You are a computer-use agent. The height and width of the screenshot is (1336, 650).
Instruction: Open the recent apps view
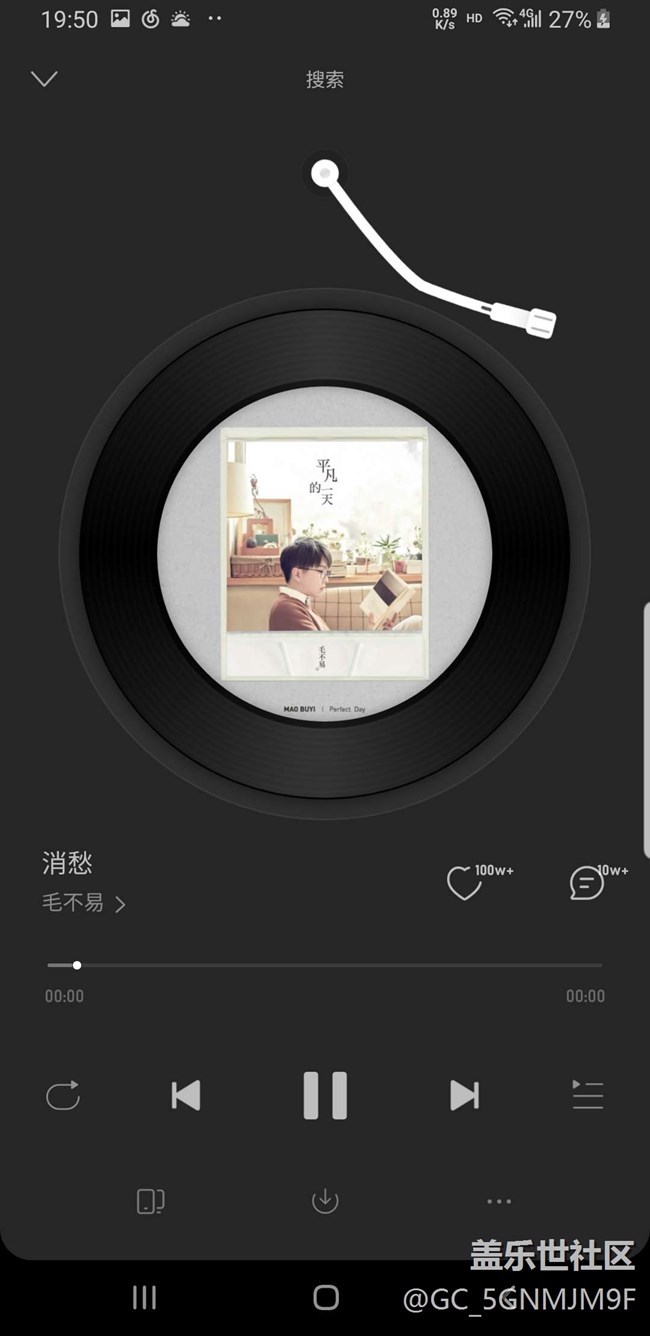pyautogui.click(x=145, y=1298)
